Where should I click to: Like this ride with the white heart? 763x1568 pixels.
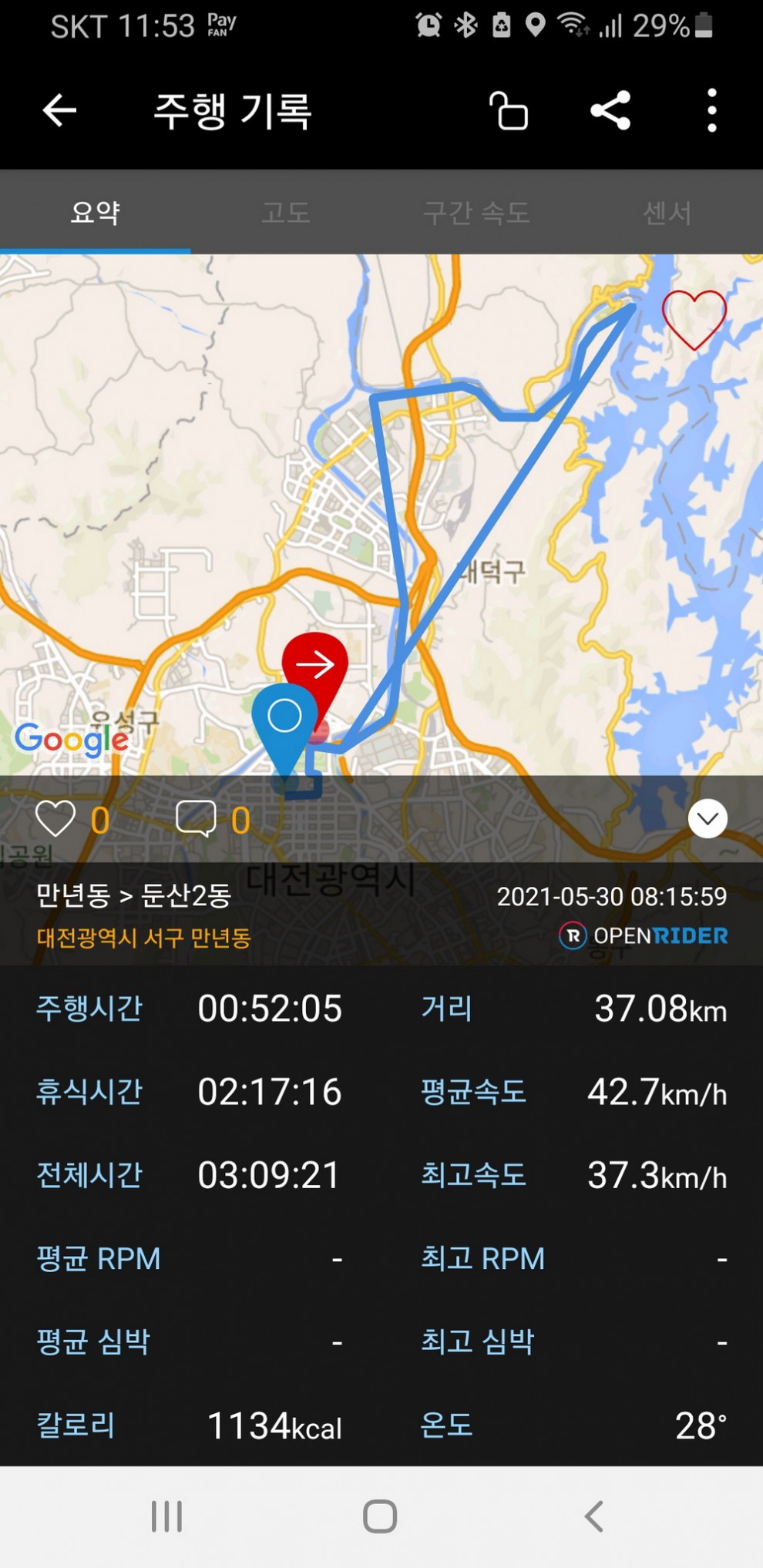(55, 818)
